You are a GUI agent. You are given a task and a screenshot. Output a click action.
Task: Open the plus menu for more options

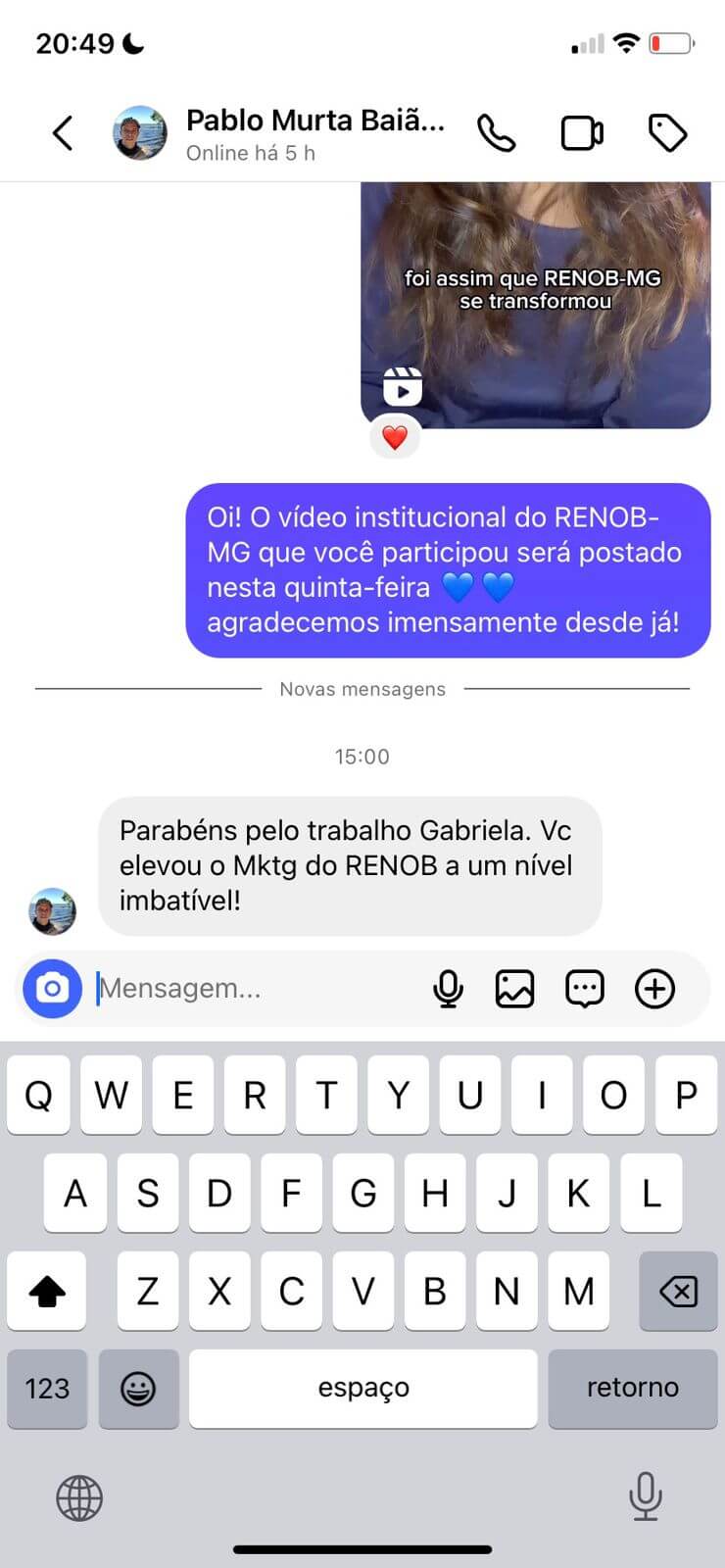click(x=654, y=989)
